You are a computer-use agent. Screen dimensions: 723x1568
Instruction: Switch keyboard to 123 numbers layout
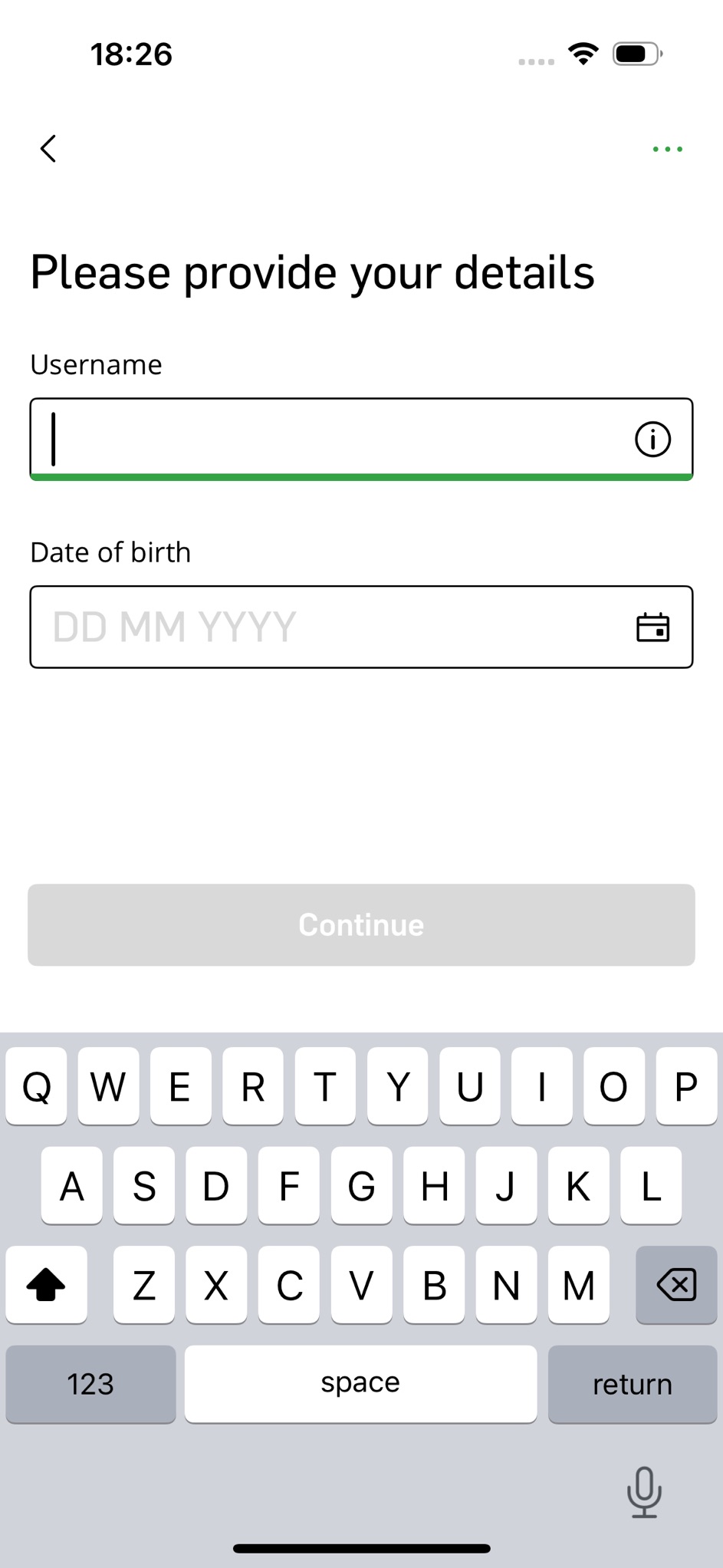coord(90,1384)
